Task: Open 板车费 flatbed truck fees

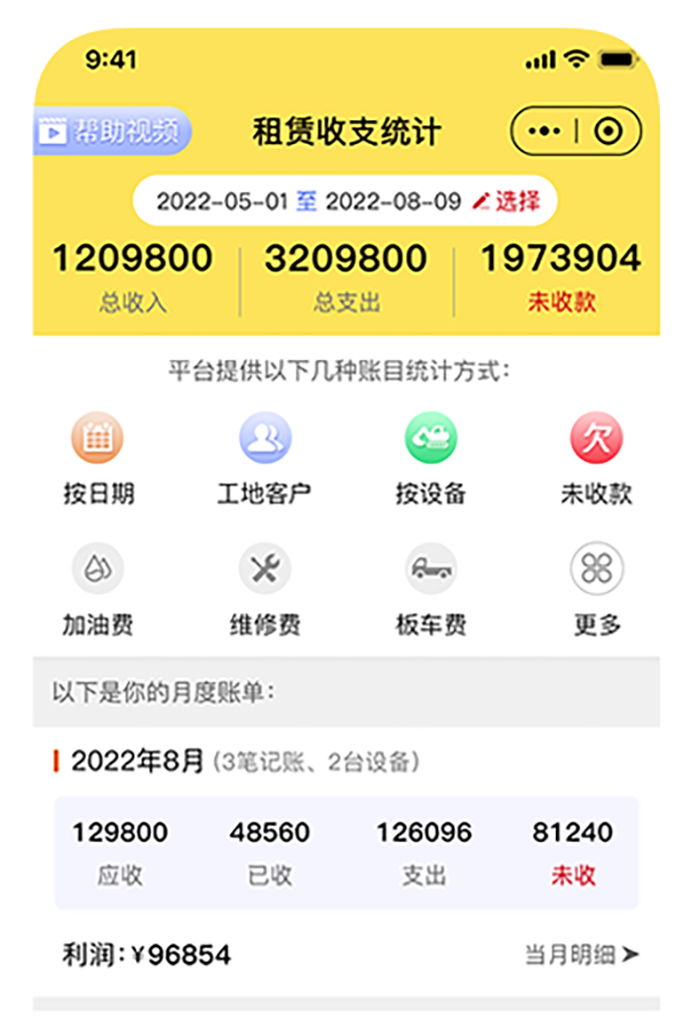Action: click(430, 589)
